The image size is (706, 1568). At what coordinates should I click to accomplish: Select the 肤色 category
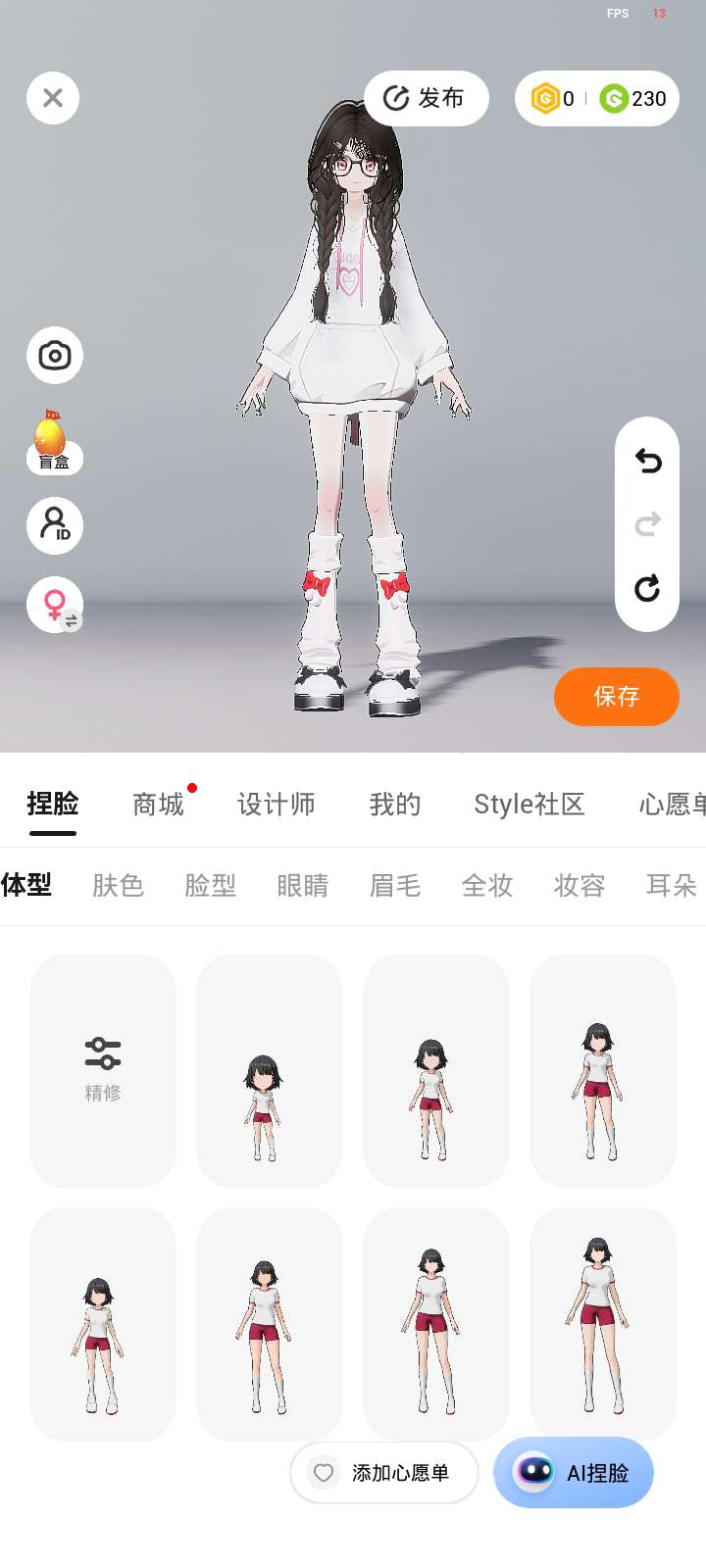[x=119, y=886]
